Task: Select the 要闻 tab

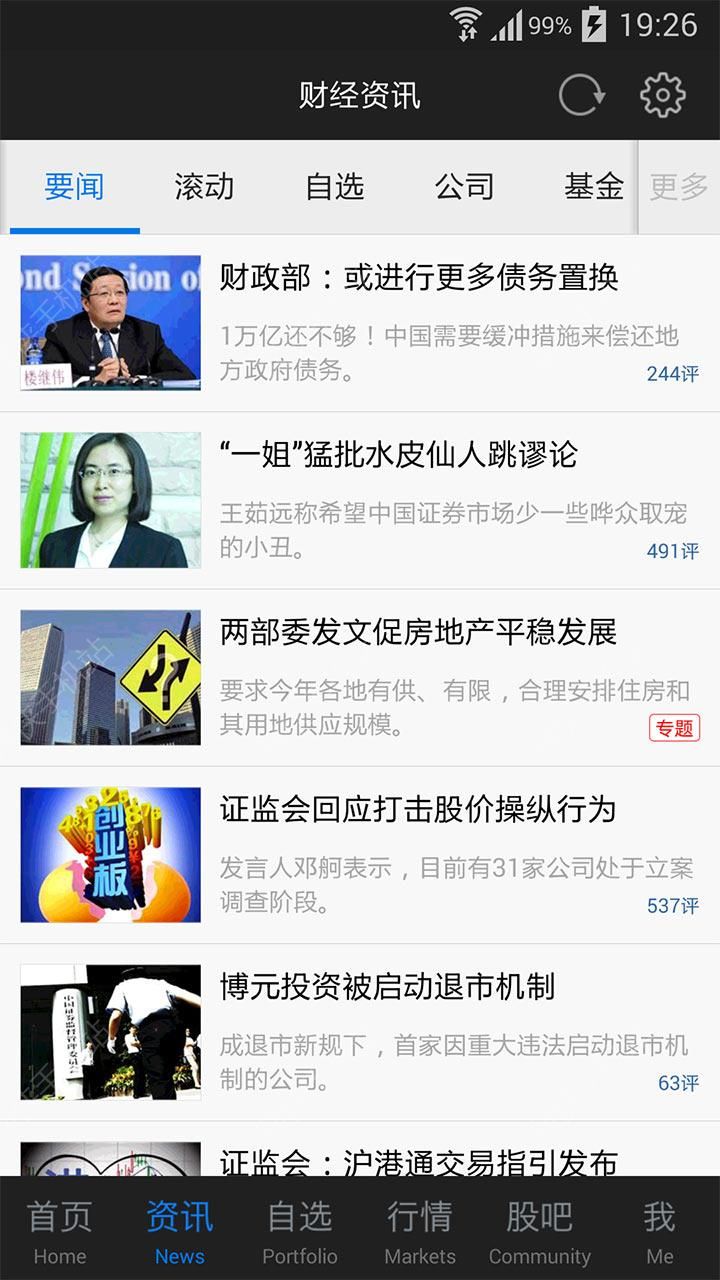Action: point(74,187)
